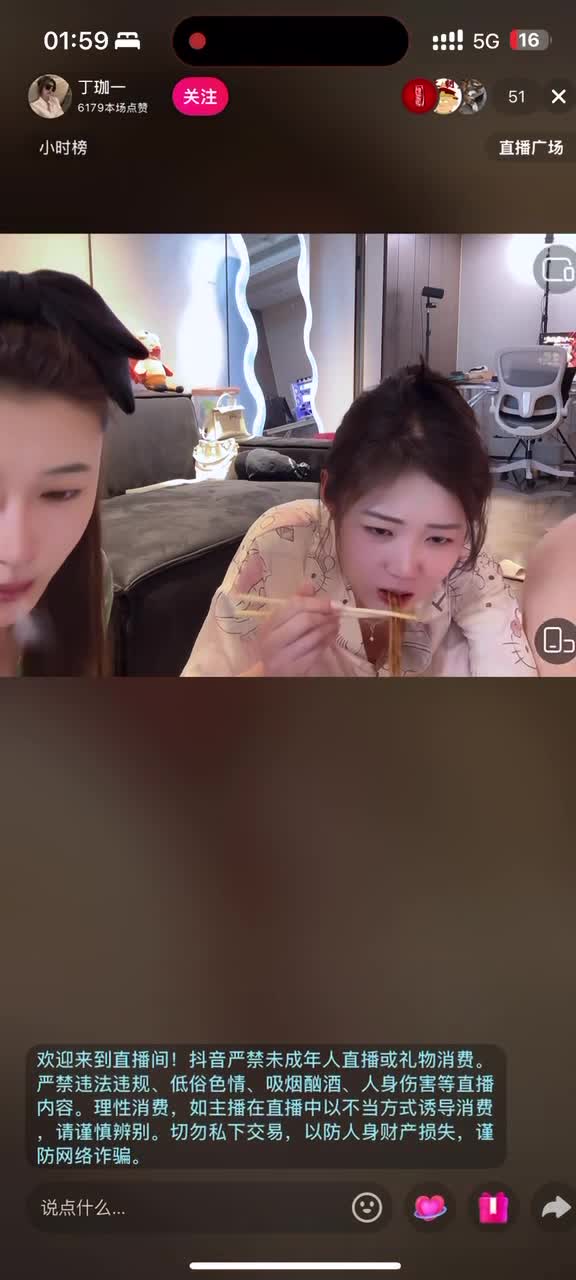Open the 小时榜 hourly ranking
Image resolution: width=576 pixels, height=1280 pixels.
click(x=63, y=147)
